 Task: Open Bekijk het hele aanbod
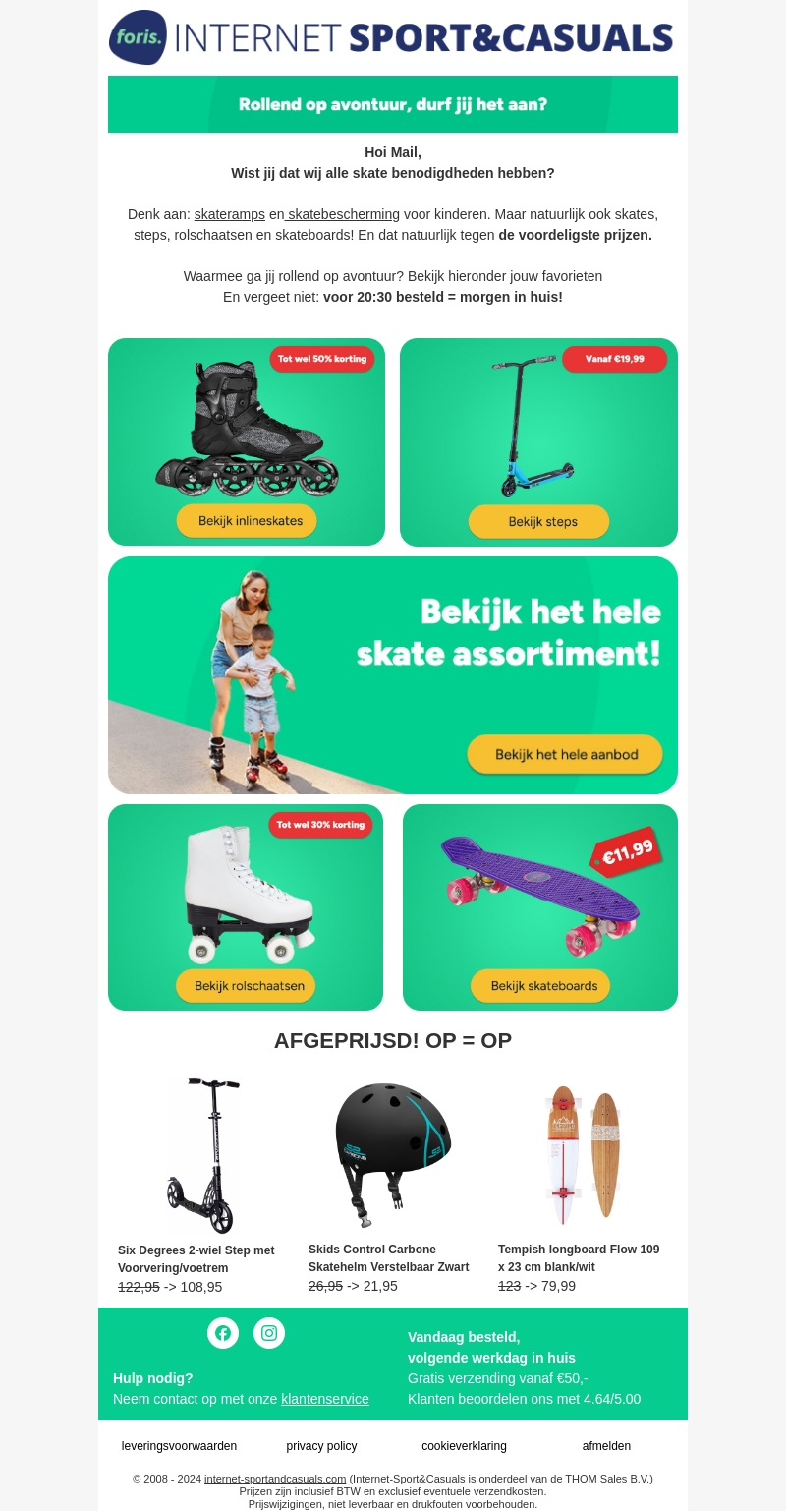click(565, 754)
